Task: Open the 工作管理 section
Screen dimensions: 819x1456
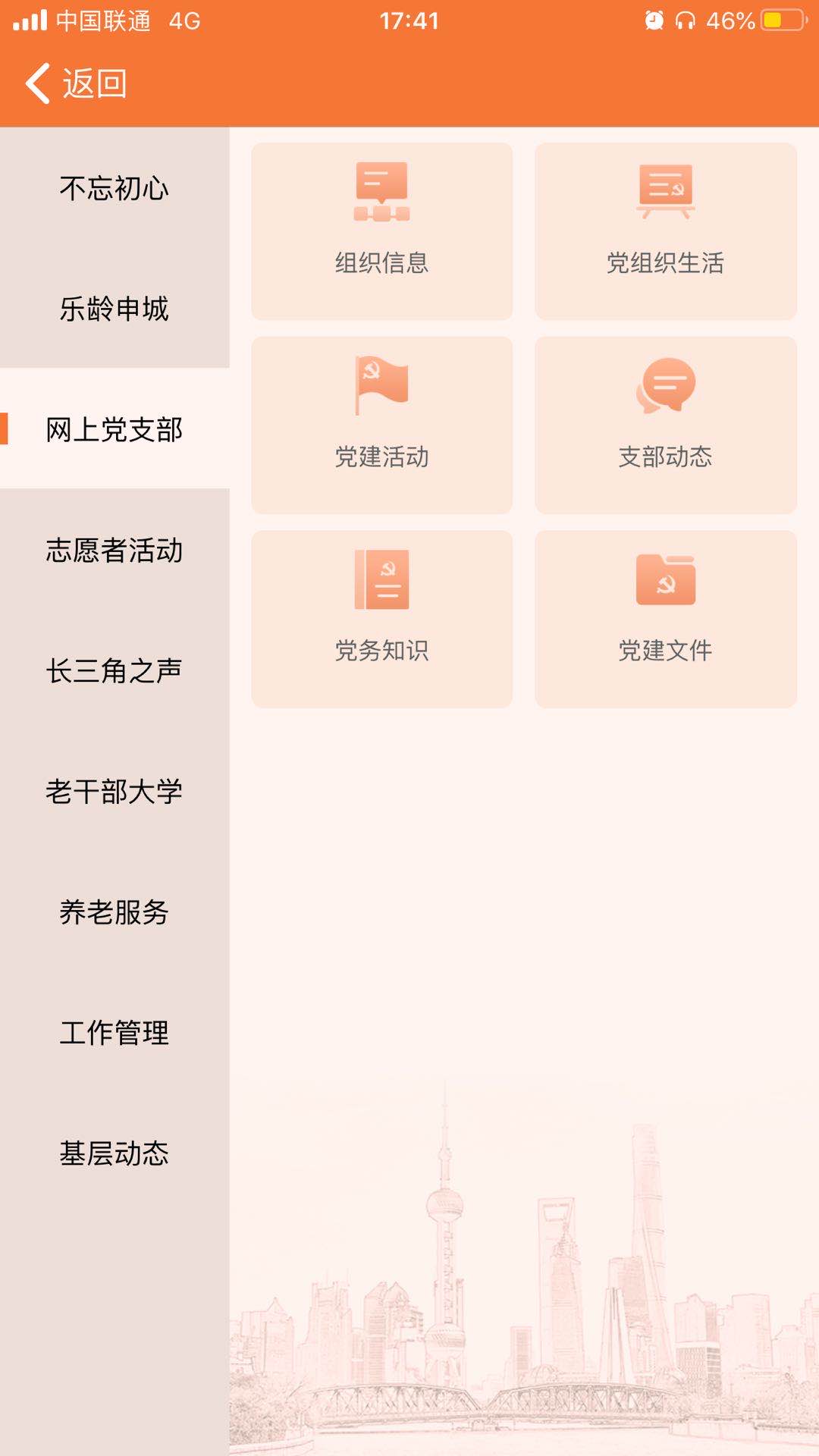Action: coord(114,1033)
